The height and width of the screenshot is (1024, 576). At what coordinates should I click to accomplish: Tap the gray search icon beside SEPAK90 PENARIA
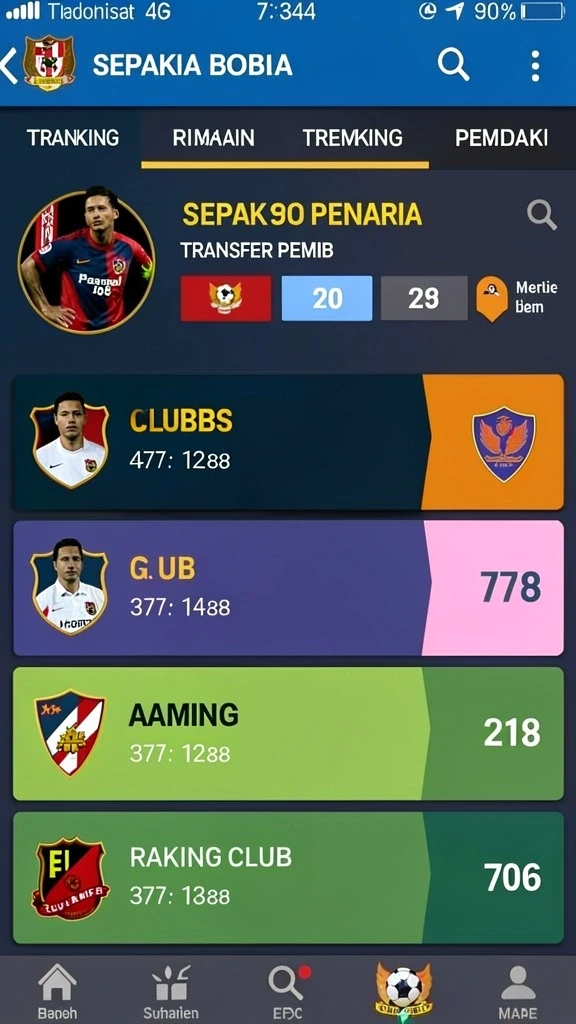tap(542, 215)
